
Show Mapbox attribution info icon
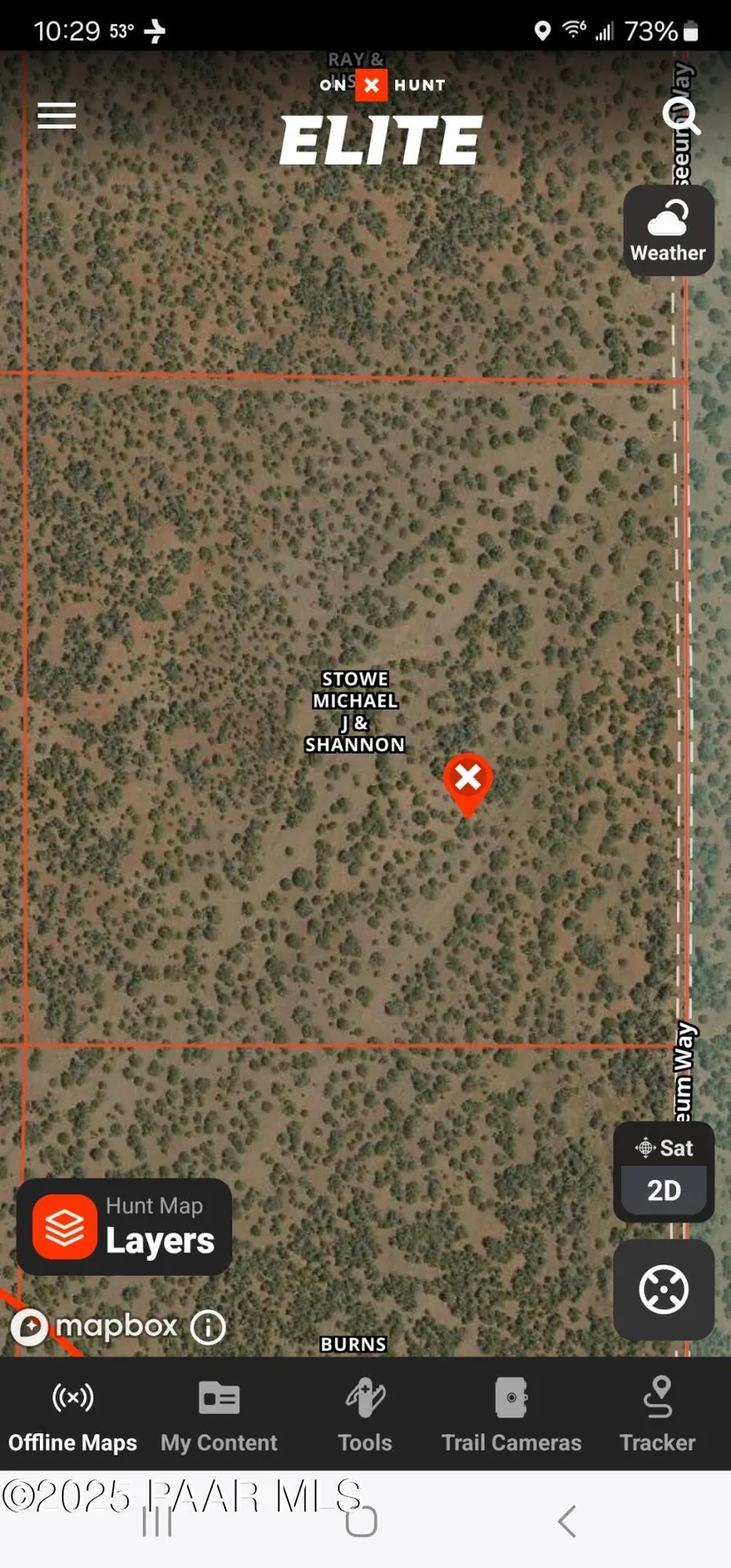point(208,1327)
